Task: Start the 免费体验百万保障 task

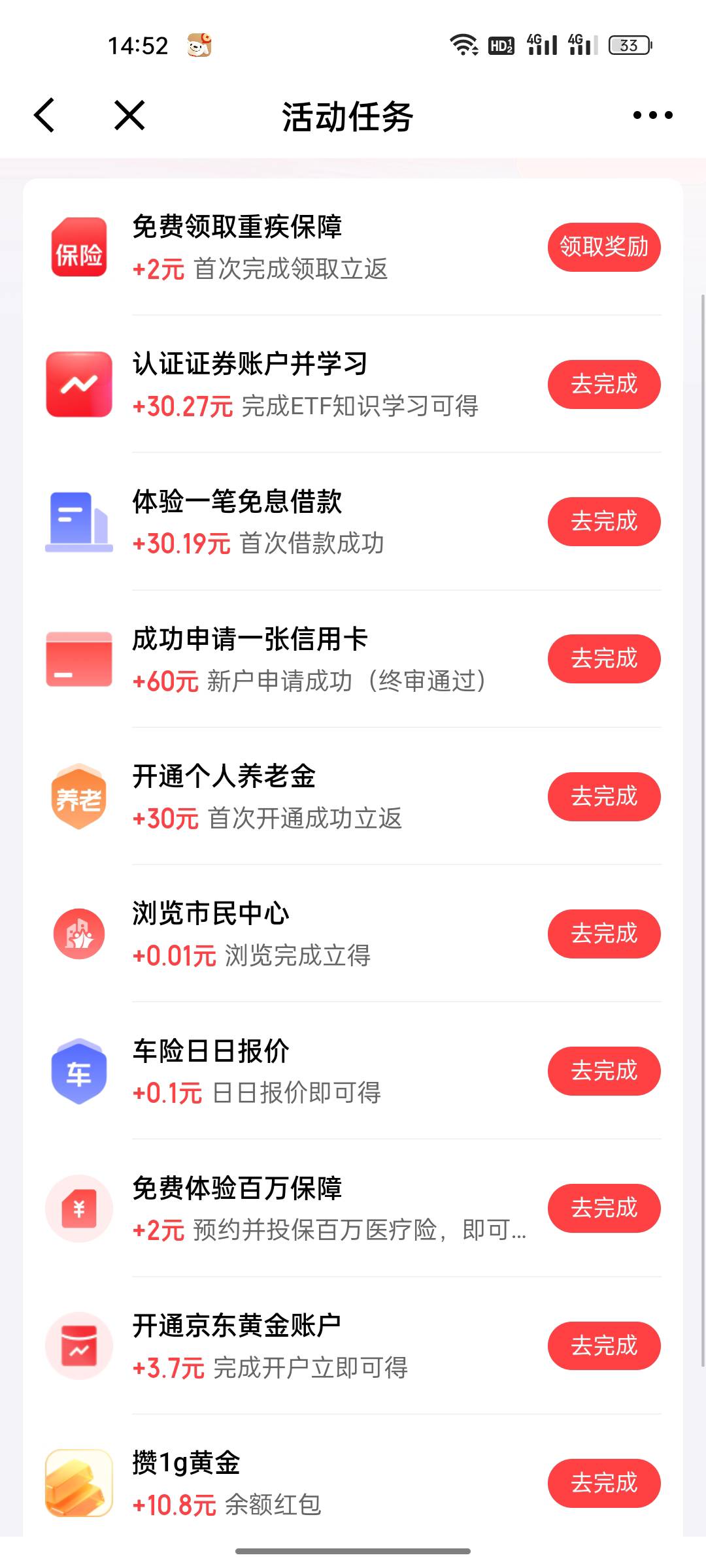Action: coord(604,1208)
